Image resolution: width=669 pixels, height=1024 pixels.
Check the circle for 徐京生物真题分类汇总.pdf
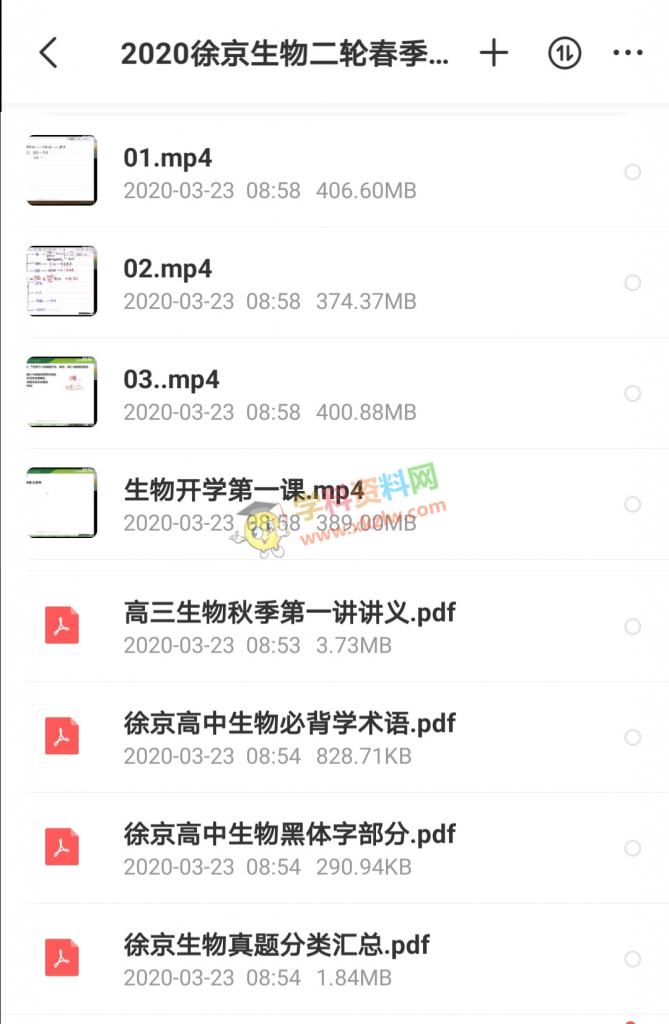[632, 960]
